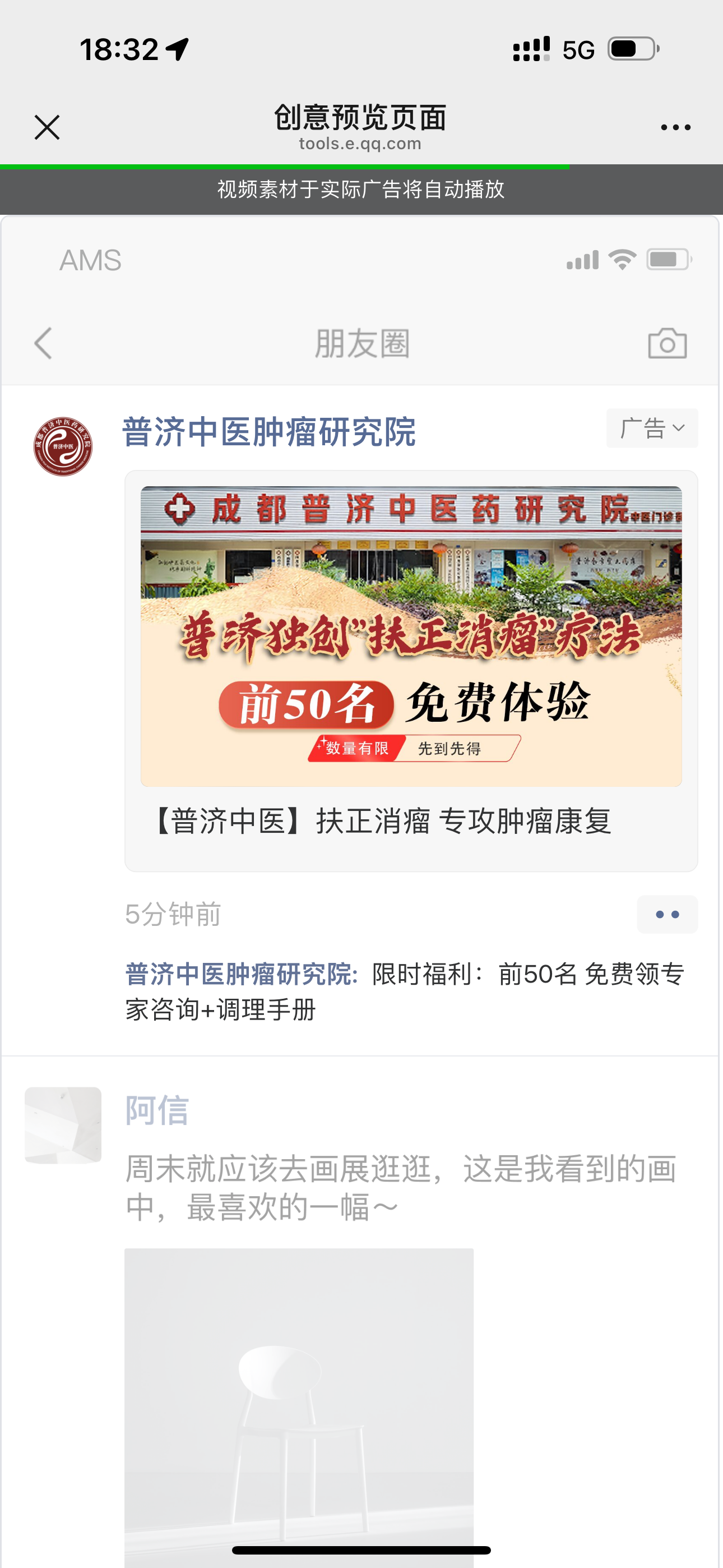Tap the two-dot like and comment button
This screenshot has height=1568, width=723.
coord(667,914)
